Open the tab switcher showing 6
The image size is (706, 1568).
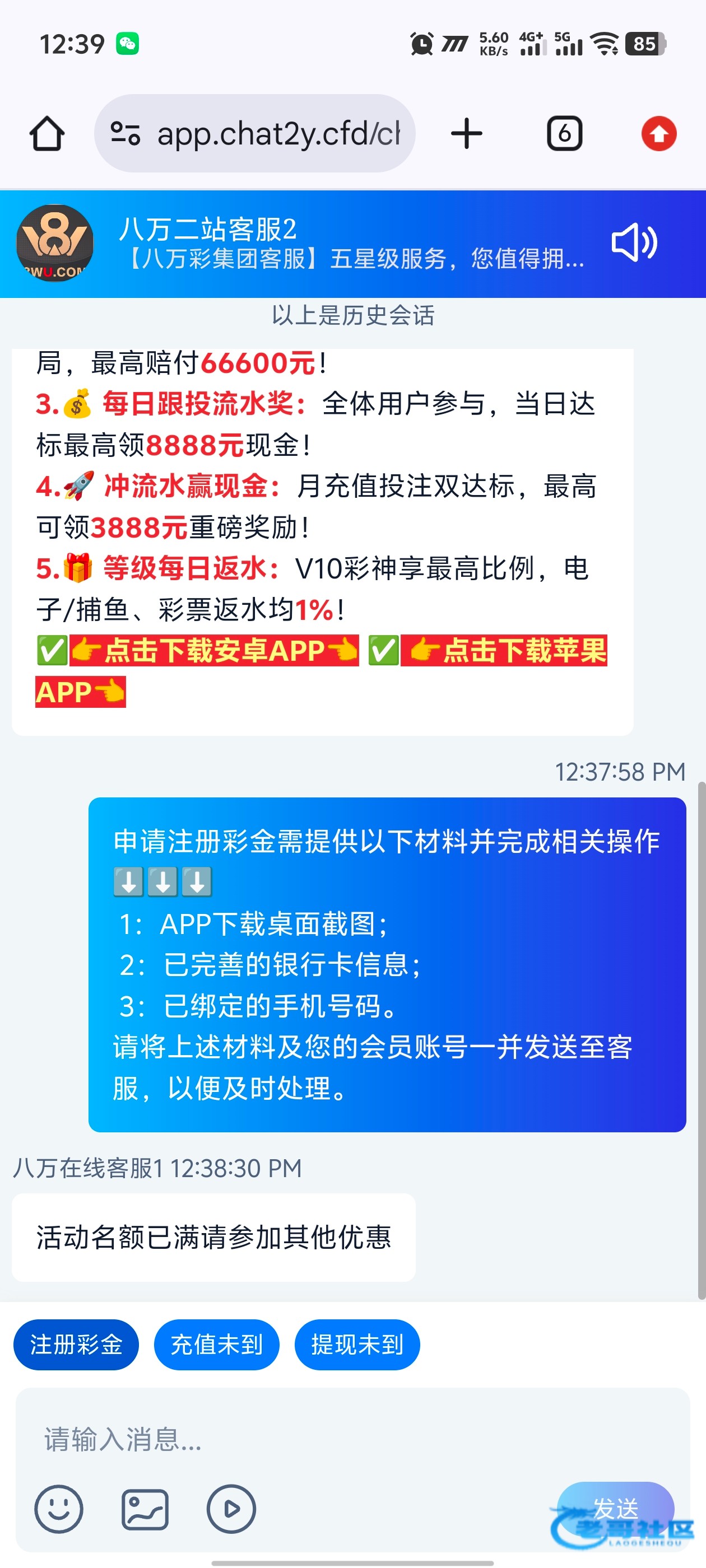tap(564, 133)
